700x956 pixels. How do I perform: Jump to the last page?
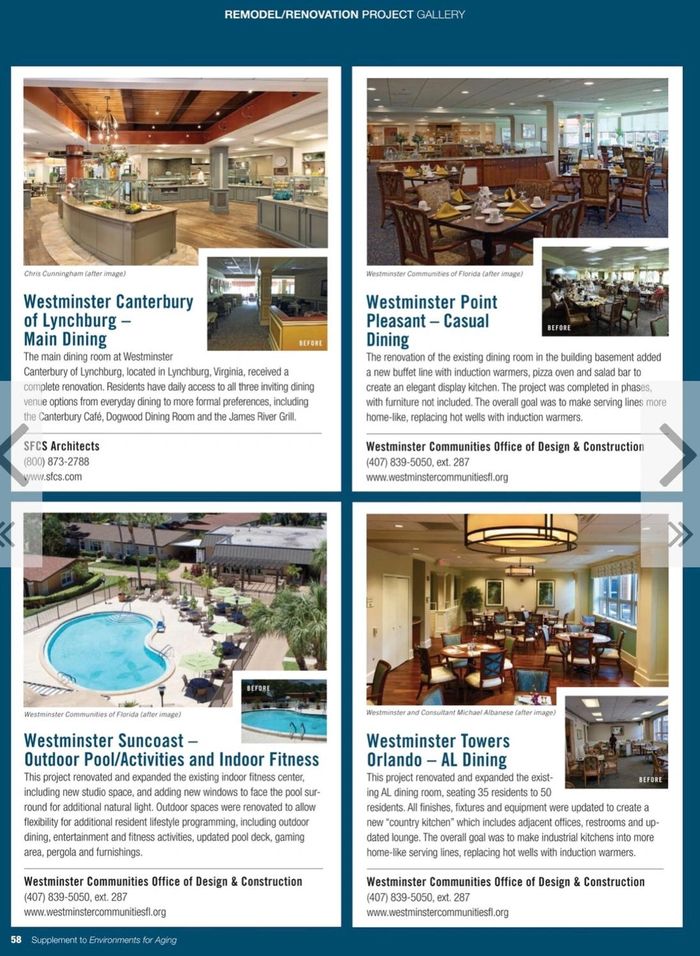pos(681,534)
